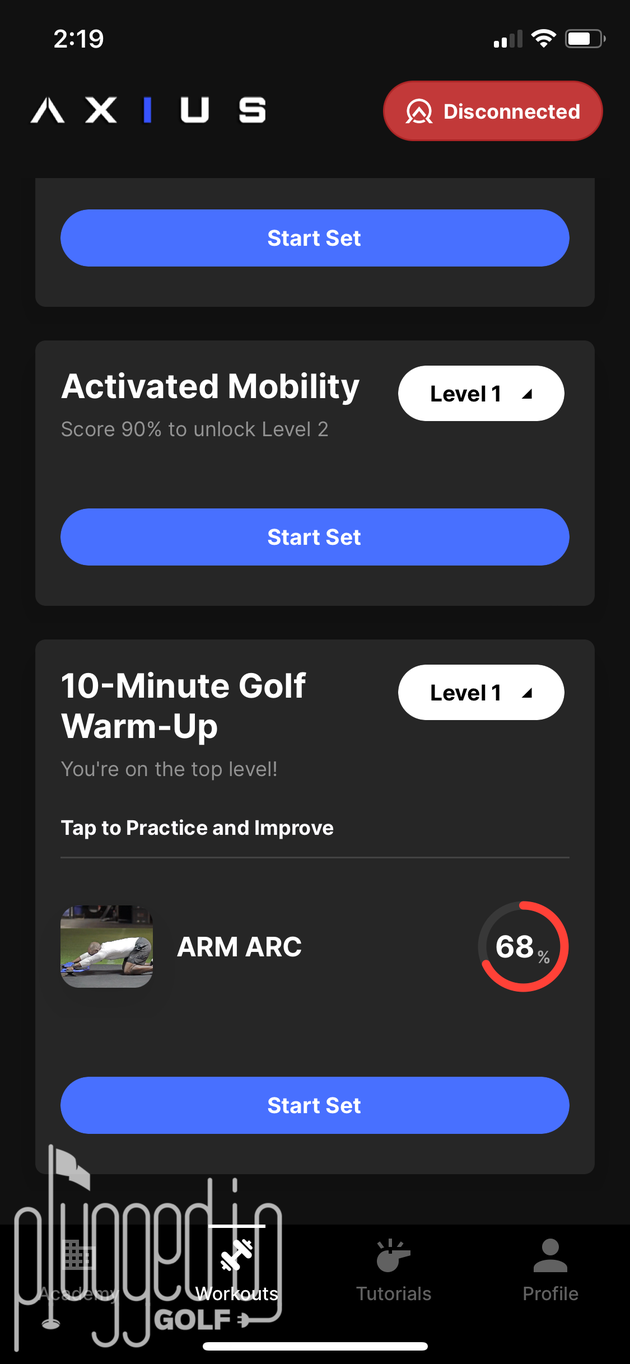Start the Activated Mobility set
This screenshot has width=630, height=1364.
tap(314, 537)
